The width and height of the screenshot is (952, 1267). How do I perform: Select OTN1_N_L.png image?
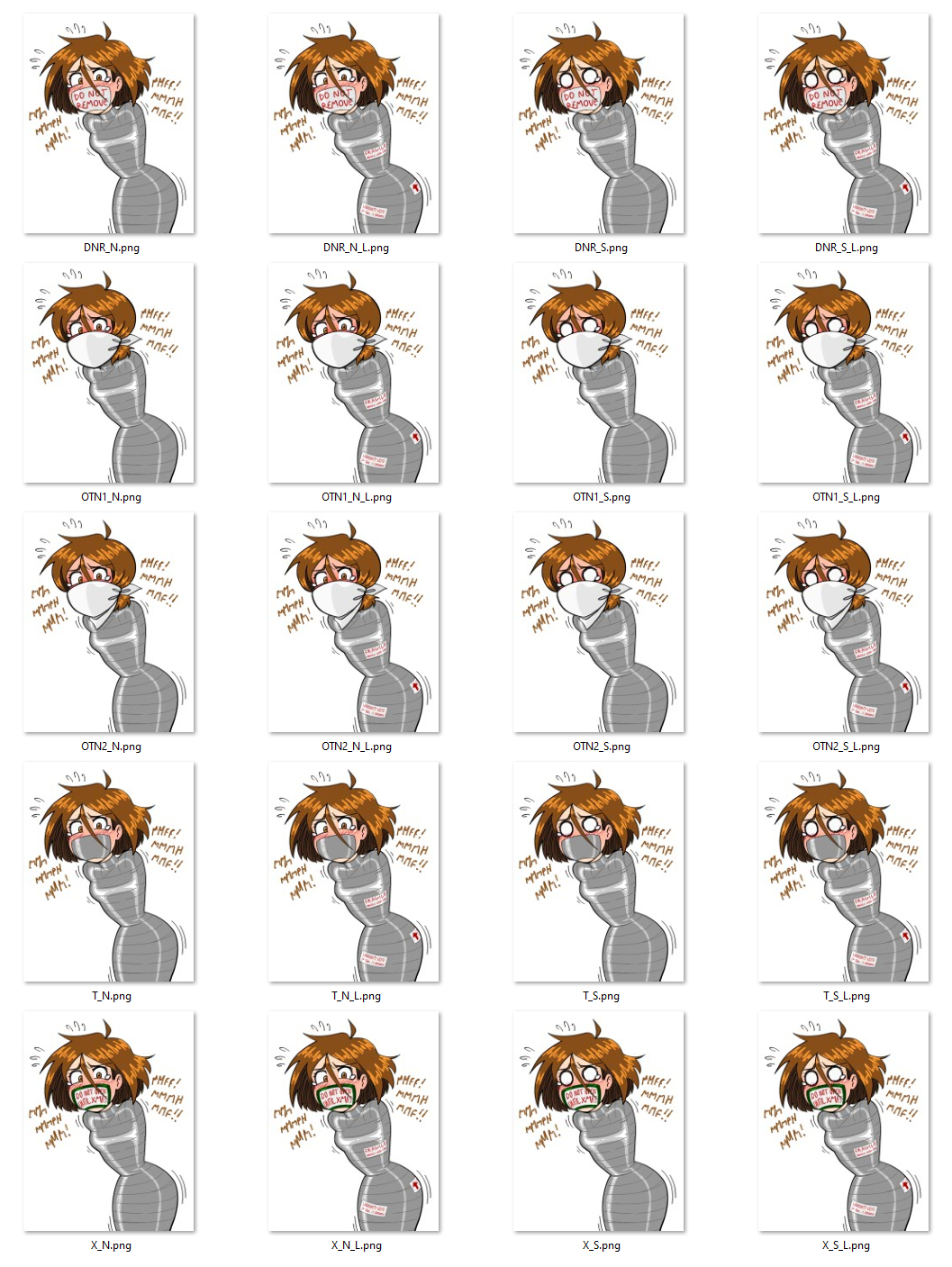(354, 374)
